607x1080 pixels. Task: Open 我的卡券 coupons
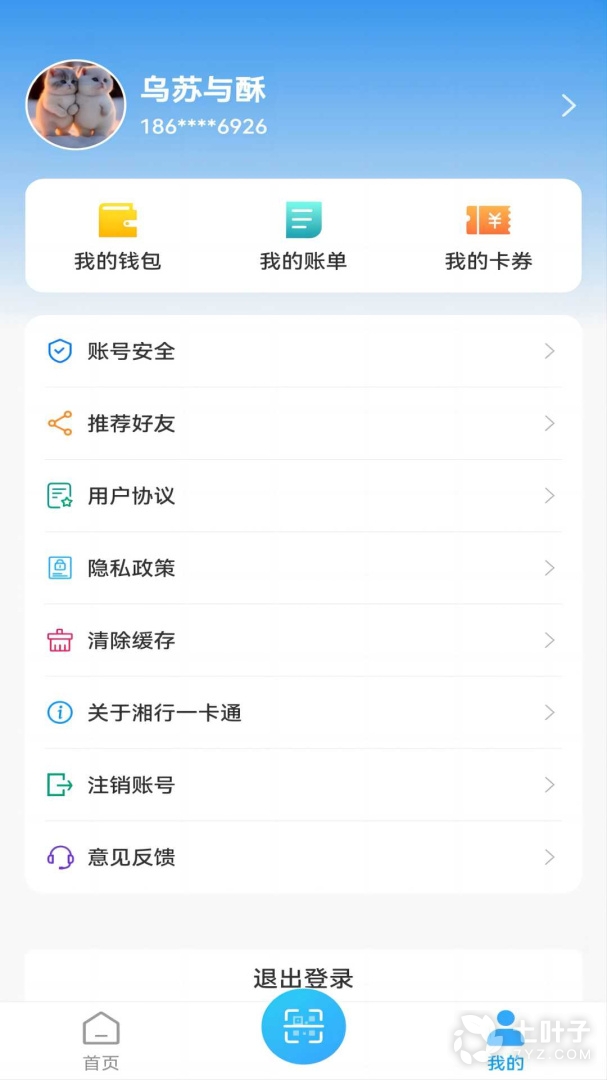click(488, 237)
